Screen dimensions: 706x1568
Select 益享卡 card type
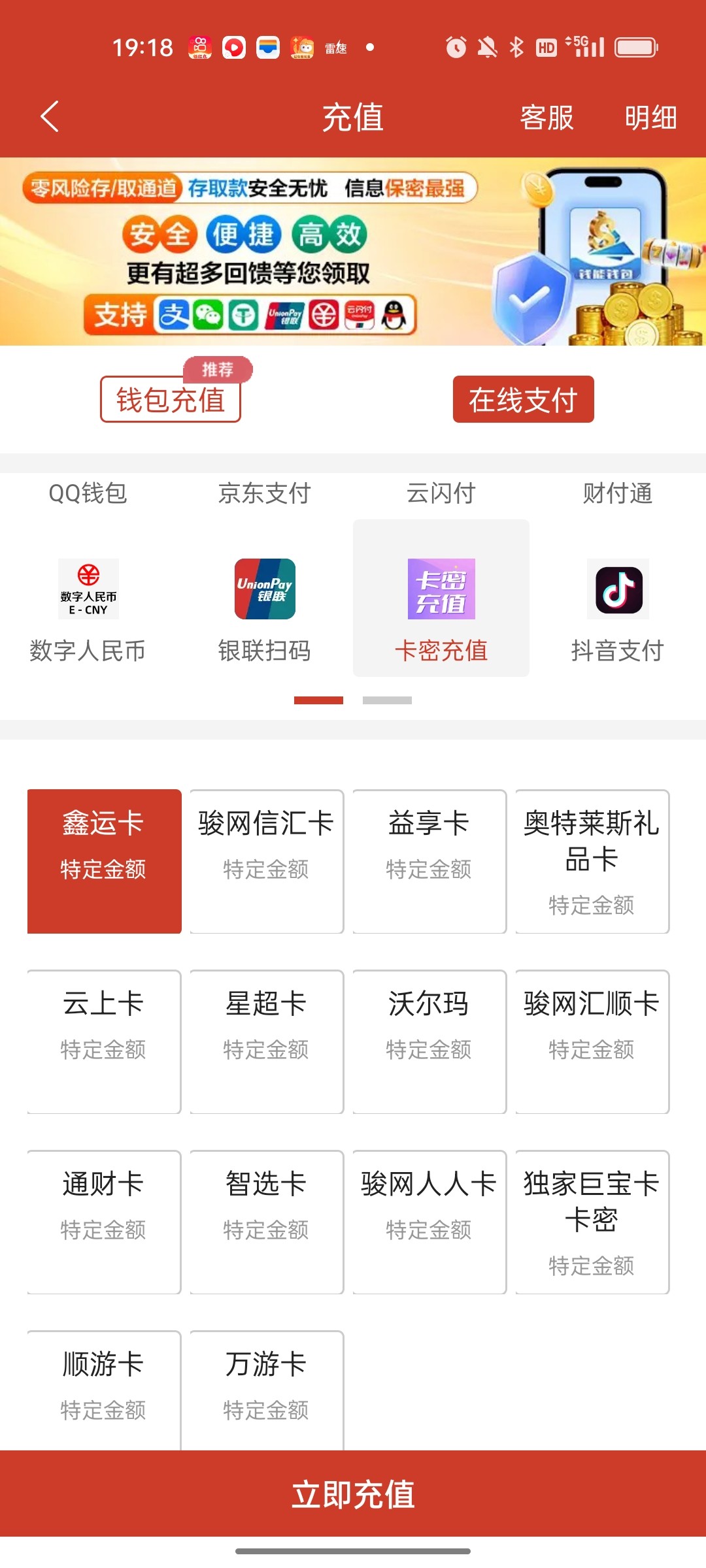tap(429, 861)
